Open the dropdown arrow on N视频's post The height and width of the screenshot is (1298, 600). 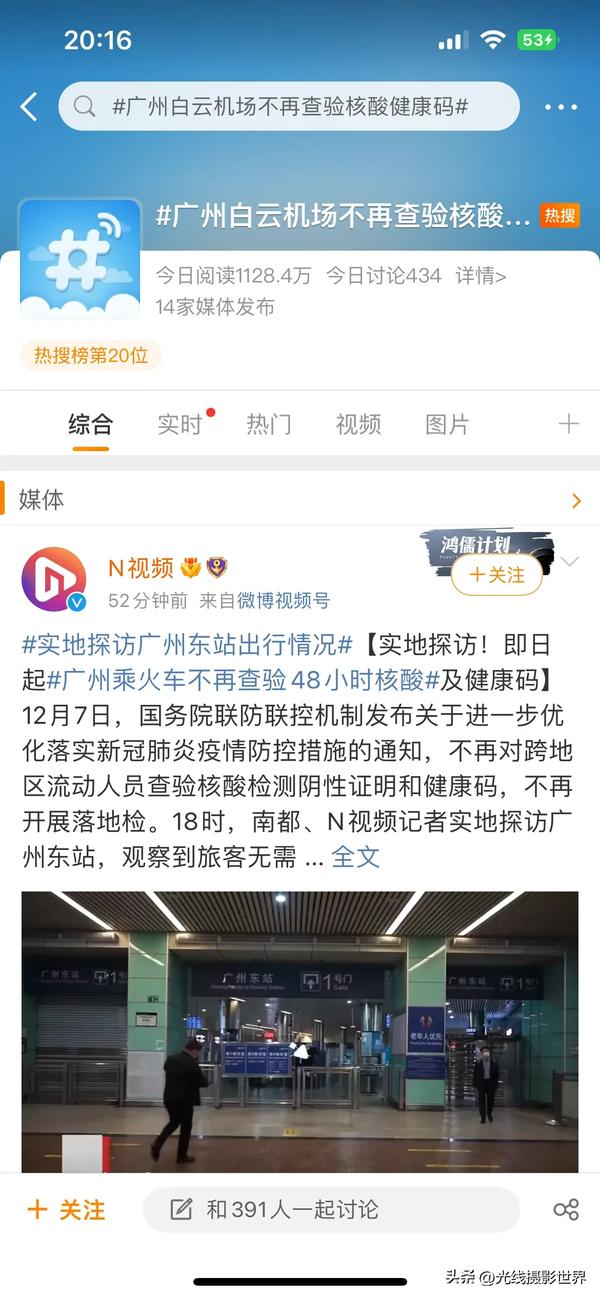(569, 562)
